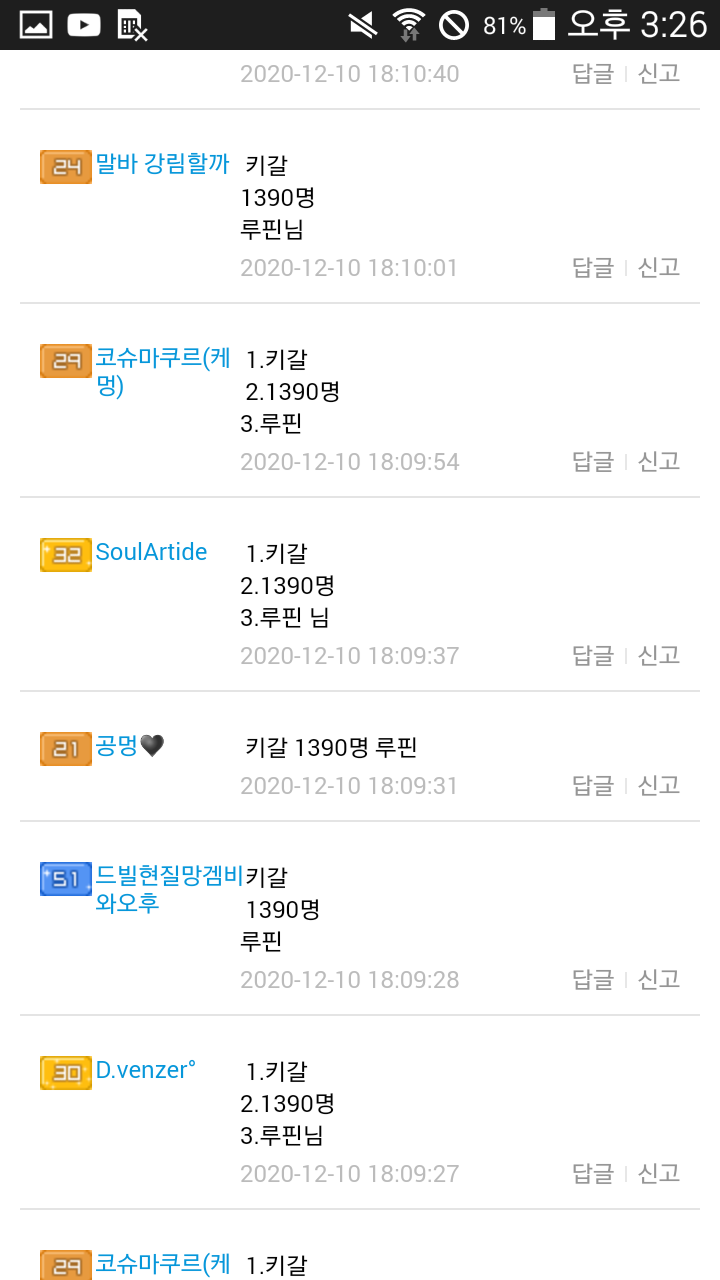
Task: Open 공멍's profile name
Action: pyautogui.click(x=117, y=746)
